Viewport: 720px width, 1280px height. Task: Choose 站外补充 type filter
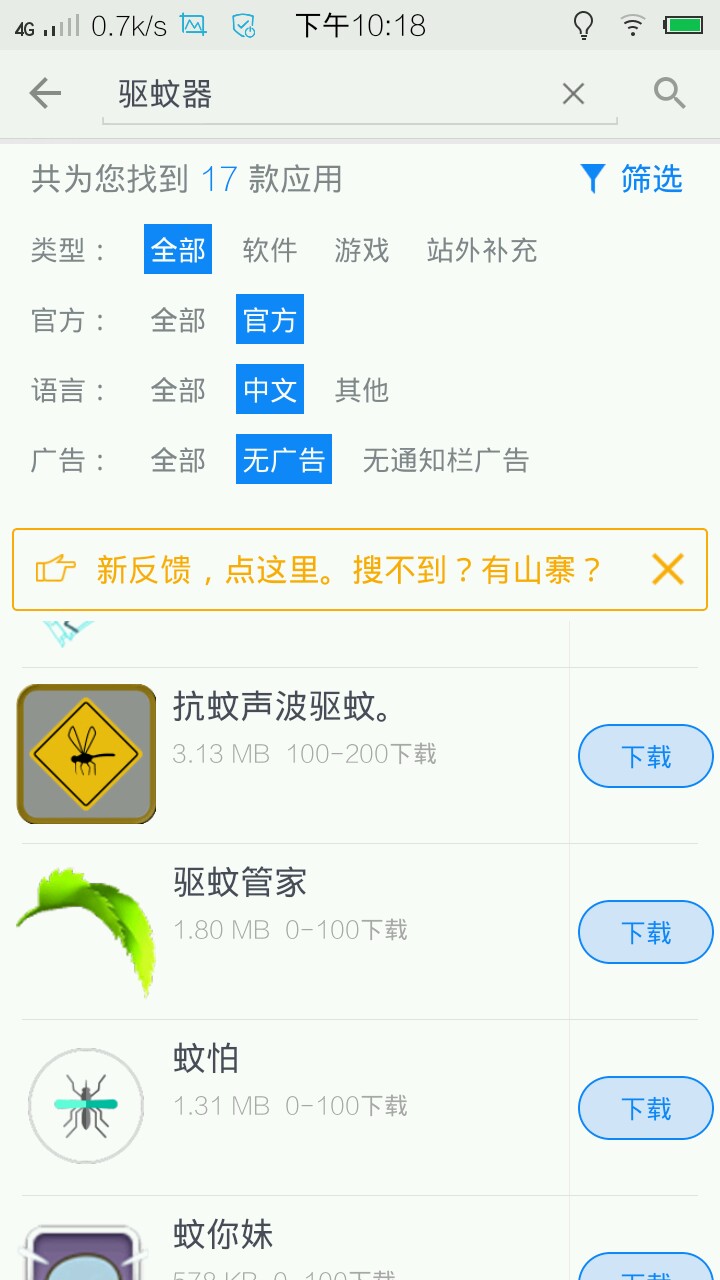pos(481,250)
